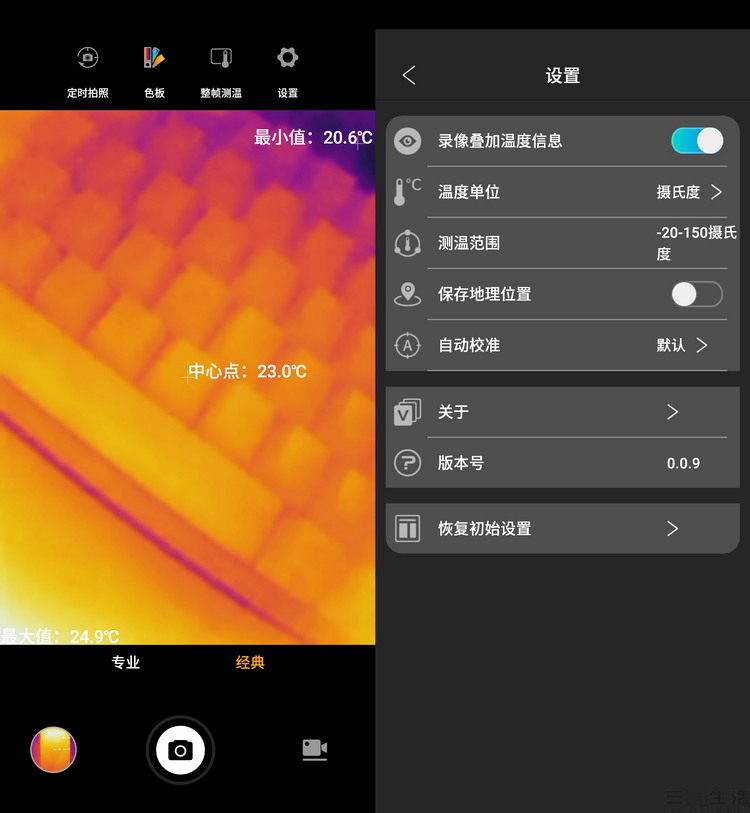Open the 测温范围 setting

click(x=562, y=243)
